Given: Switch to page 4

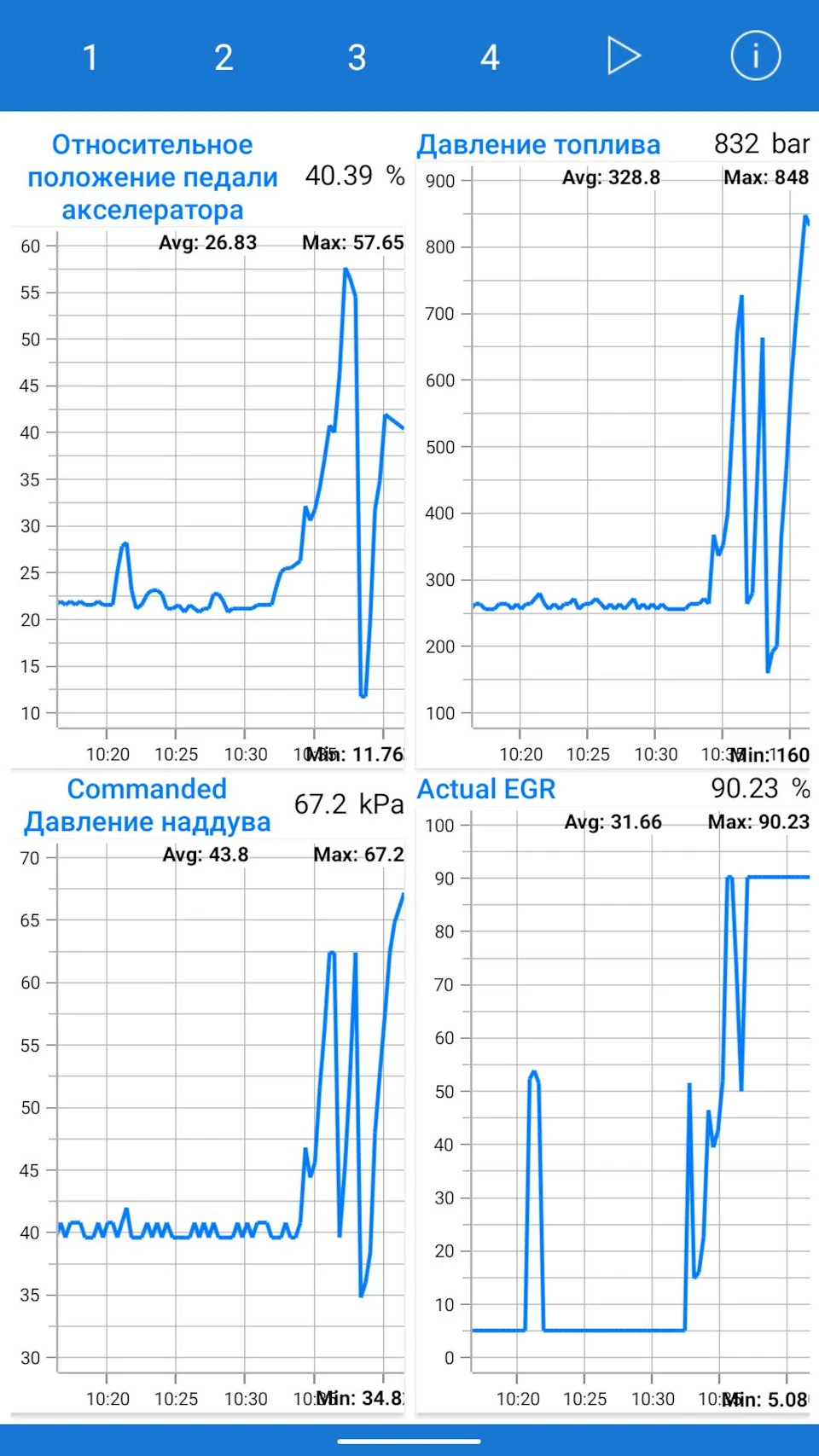Looking at the screenshot, I should click(490, 58).
